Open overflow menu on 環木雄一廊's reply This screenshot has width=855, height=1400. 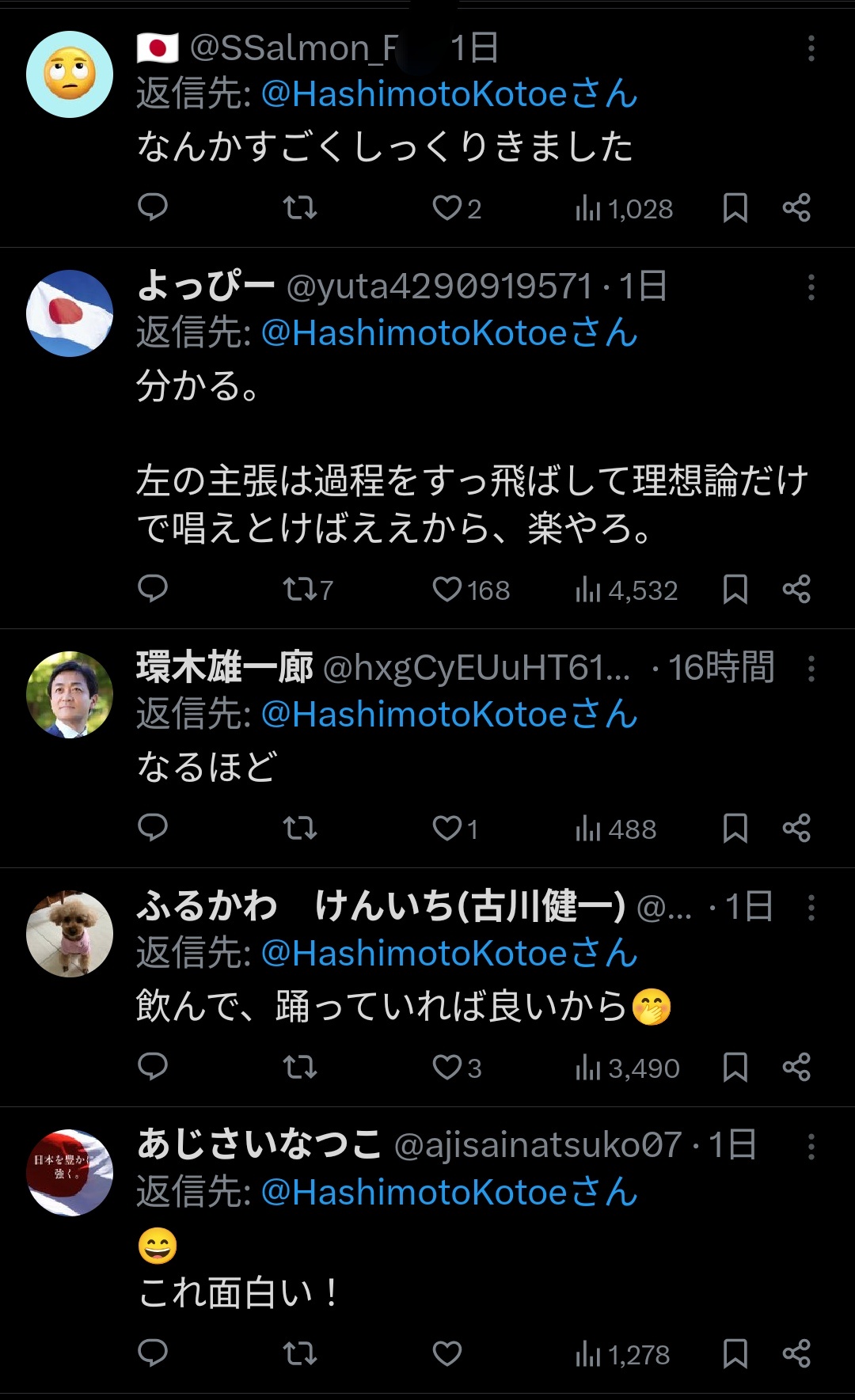(x=811, y=669)
